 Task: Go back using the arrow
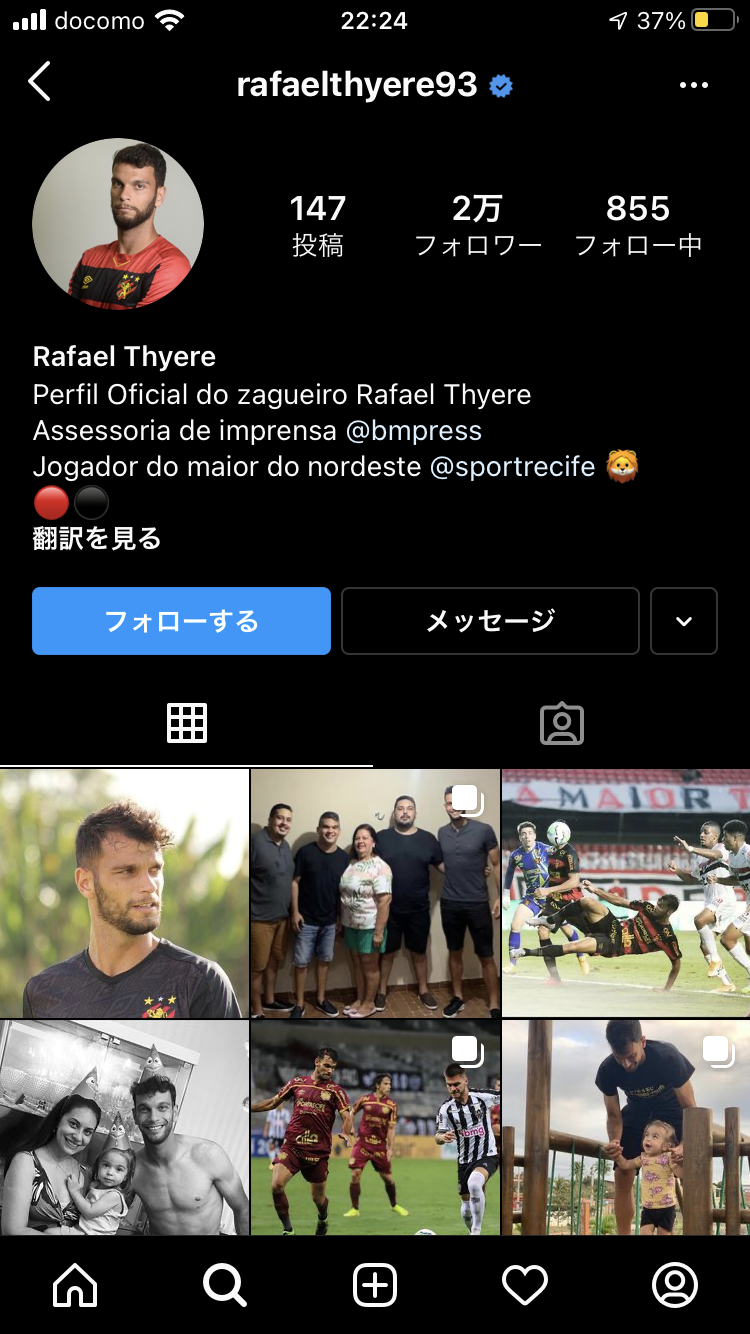click(x=39, y=82)
